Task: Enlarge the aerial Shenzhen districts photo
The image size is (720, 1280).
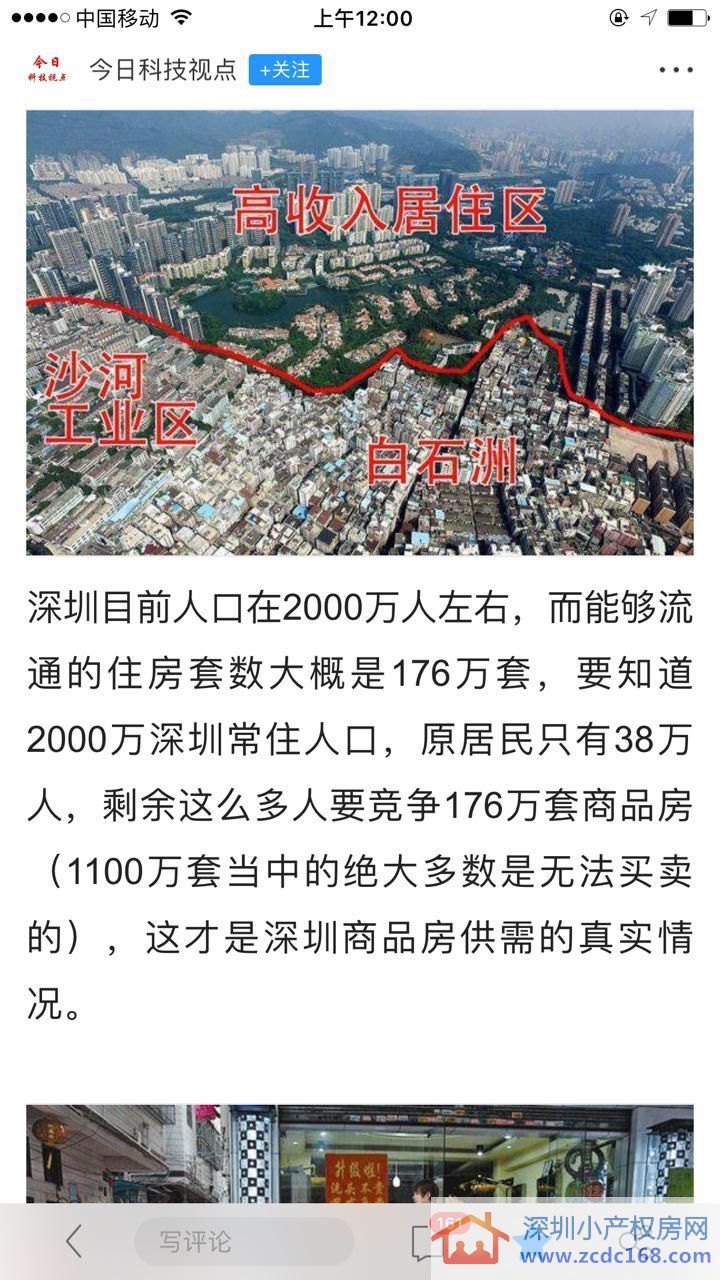Action: pos(359,332)
